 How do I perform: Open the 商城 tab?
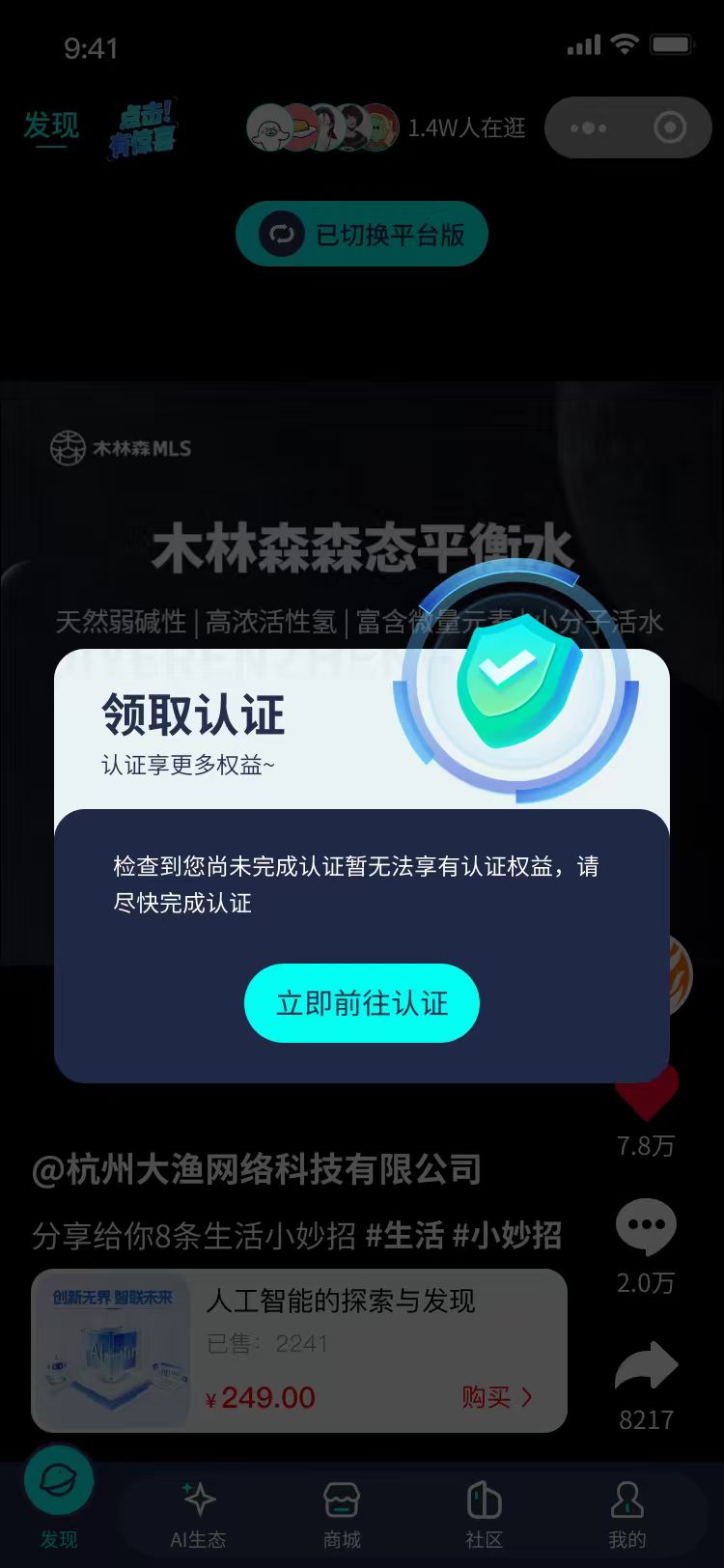tap(342, 1514)
